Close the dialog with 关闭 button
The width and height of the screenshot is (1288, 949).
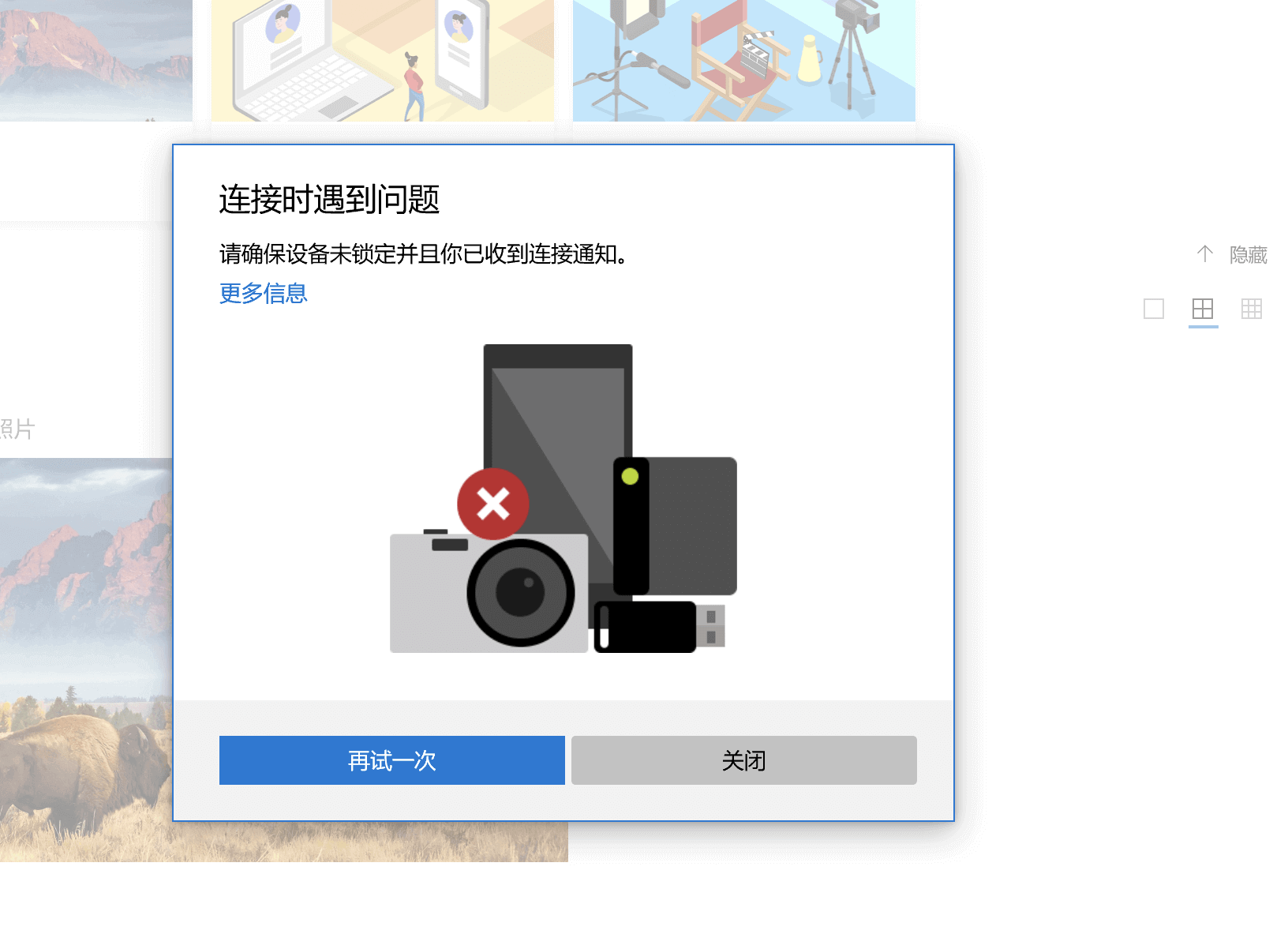pos(743,760)
